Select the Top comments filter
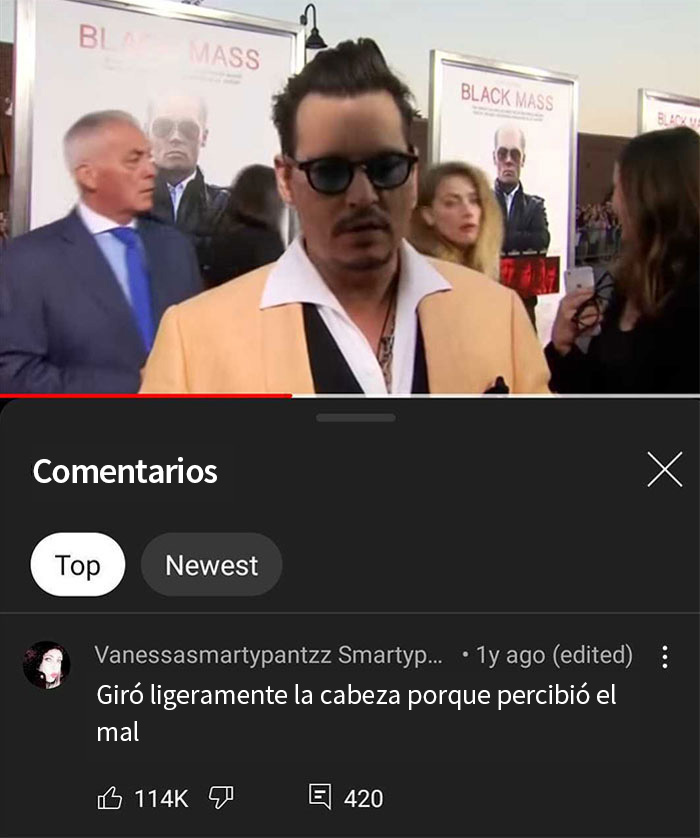The image size is (700, 838). click(x=78, y=565)
